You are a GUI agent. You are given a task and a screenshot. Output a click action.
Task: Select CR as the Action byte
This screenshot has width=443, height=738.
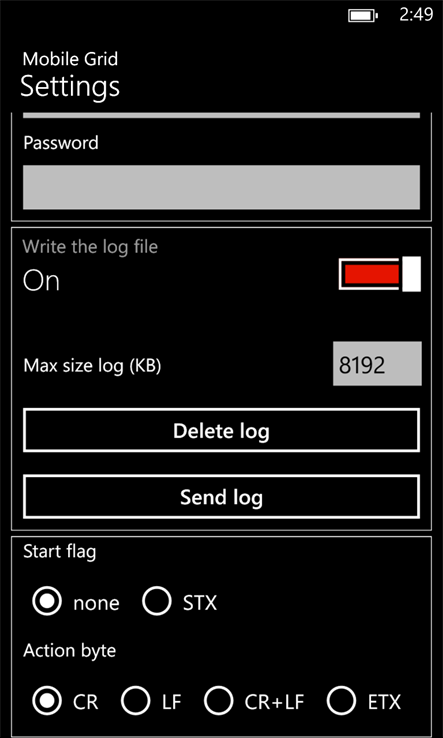[65, 701]
